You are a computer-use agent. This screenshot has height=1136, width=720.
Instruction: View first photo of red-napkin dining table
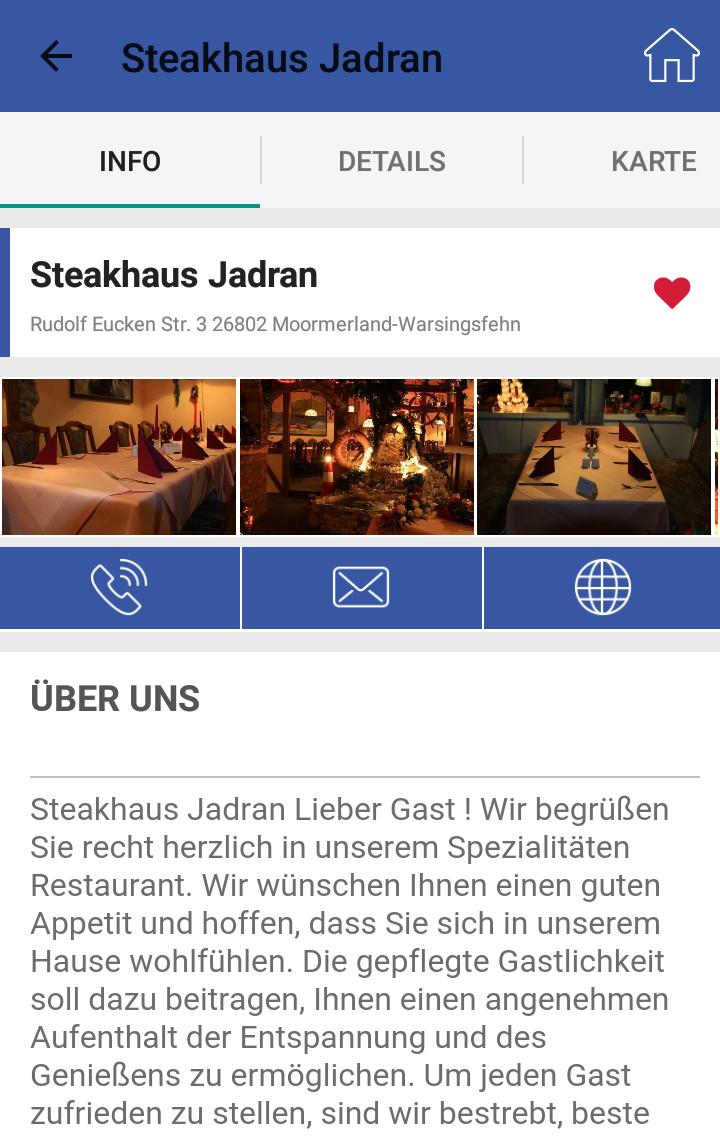pyautogui.click(x=119, y=457)
